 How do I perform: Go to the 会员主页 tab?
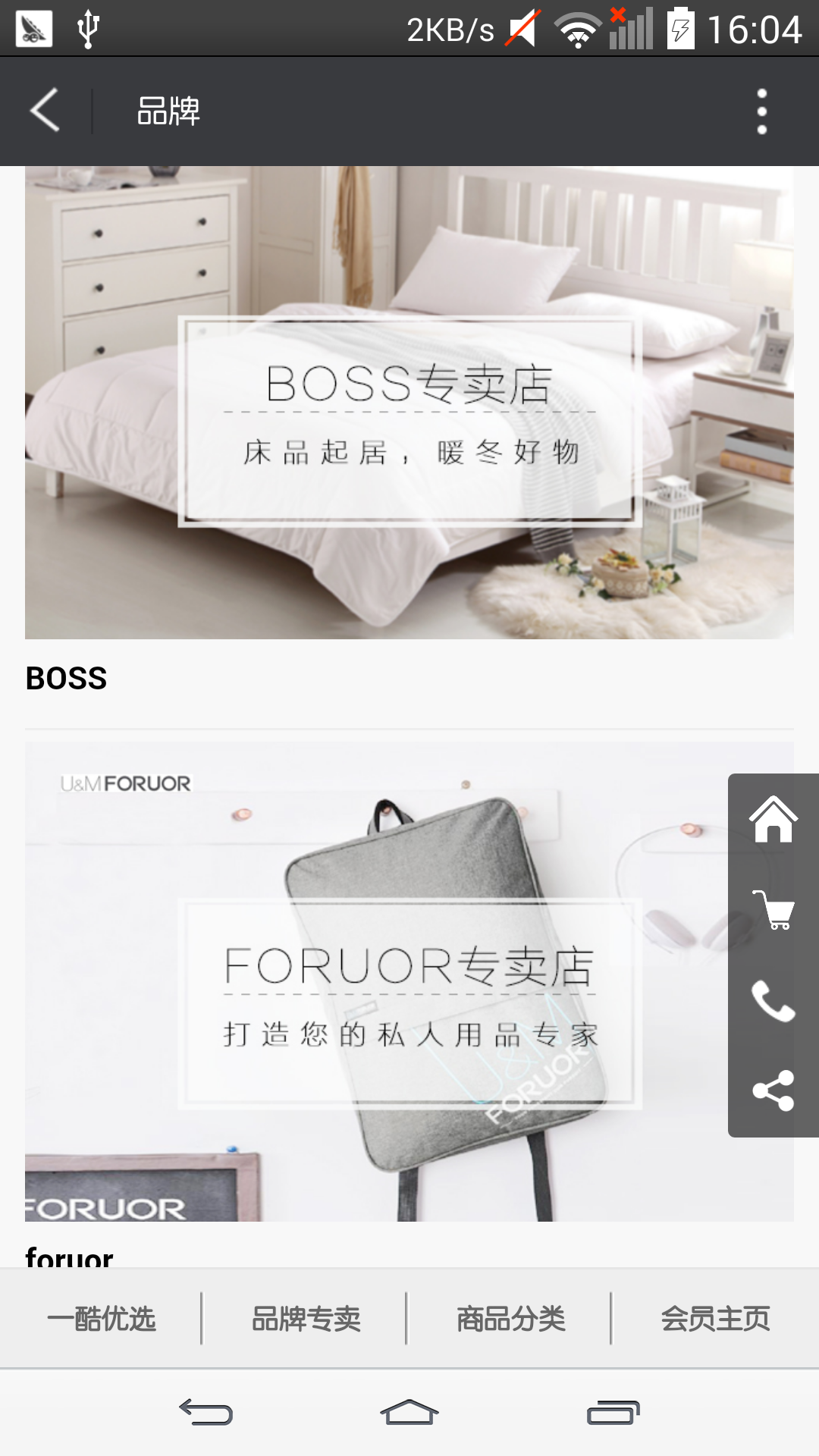715,1319
